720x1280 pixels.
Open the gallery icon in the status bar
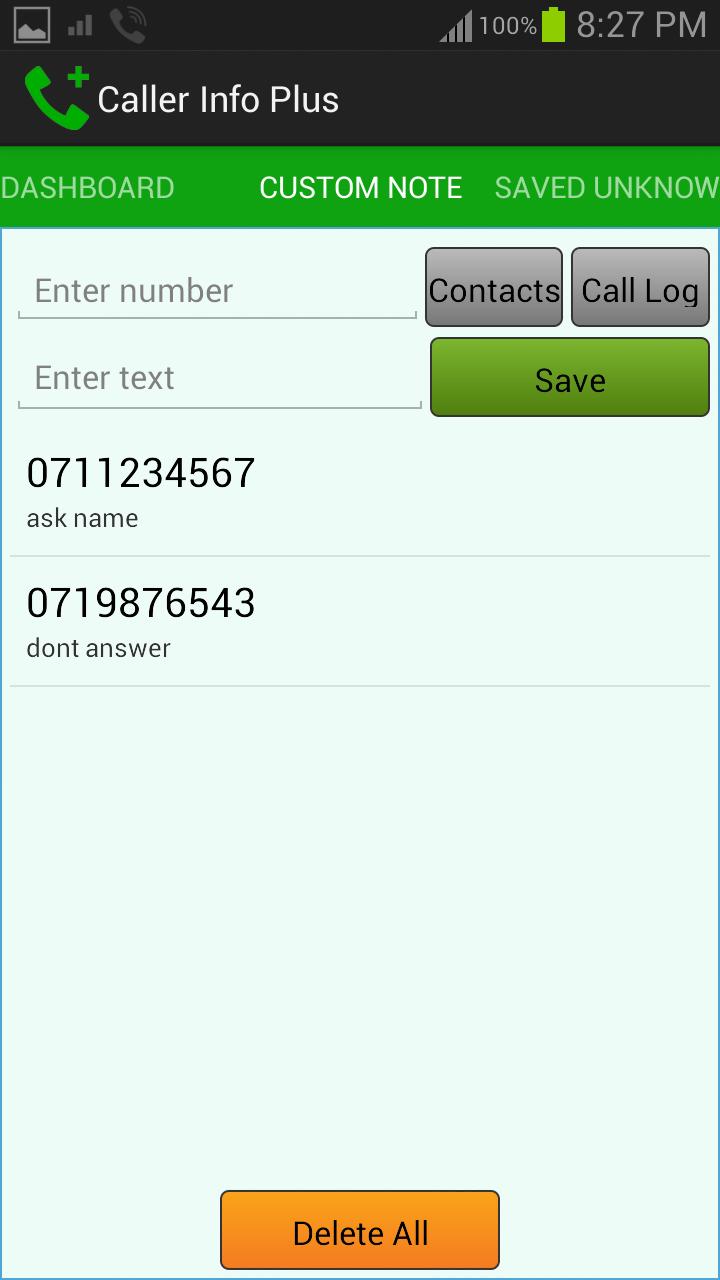[30, 22]
